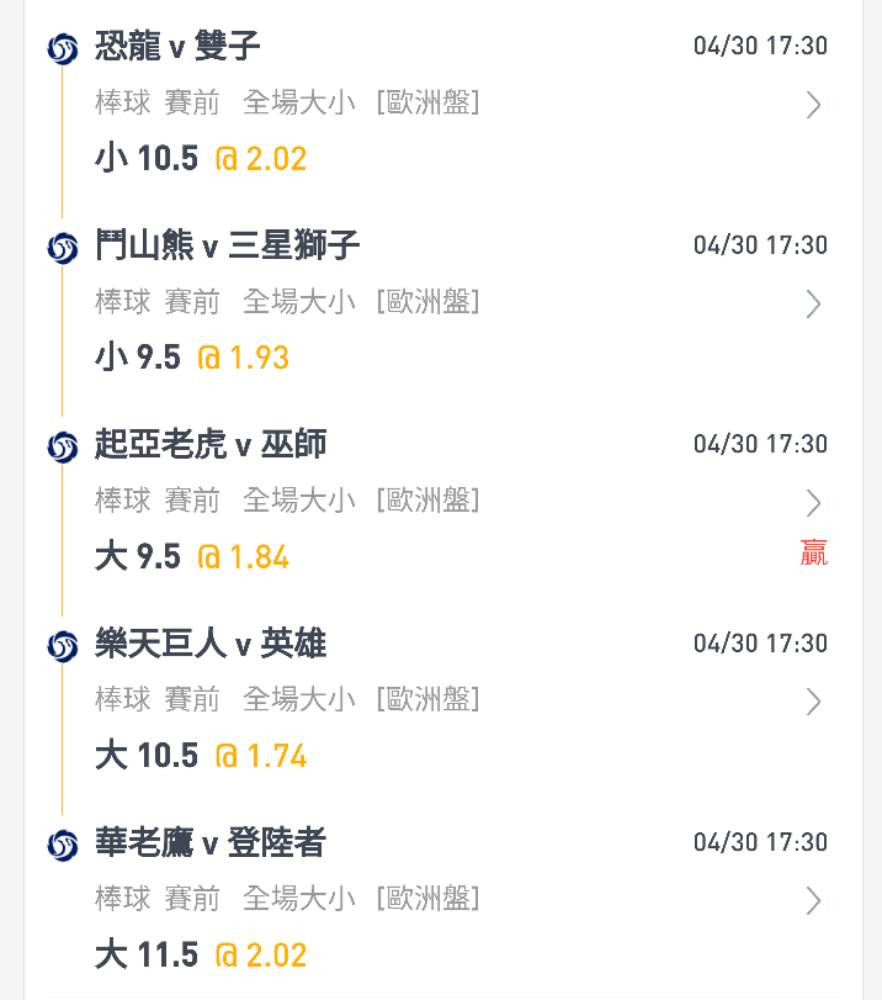This screenshot has height=1000, width=882.
Task: Show details for 華老鷹 v 登陸者
Action: (x=813, y=902)
